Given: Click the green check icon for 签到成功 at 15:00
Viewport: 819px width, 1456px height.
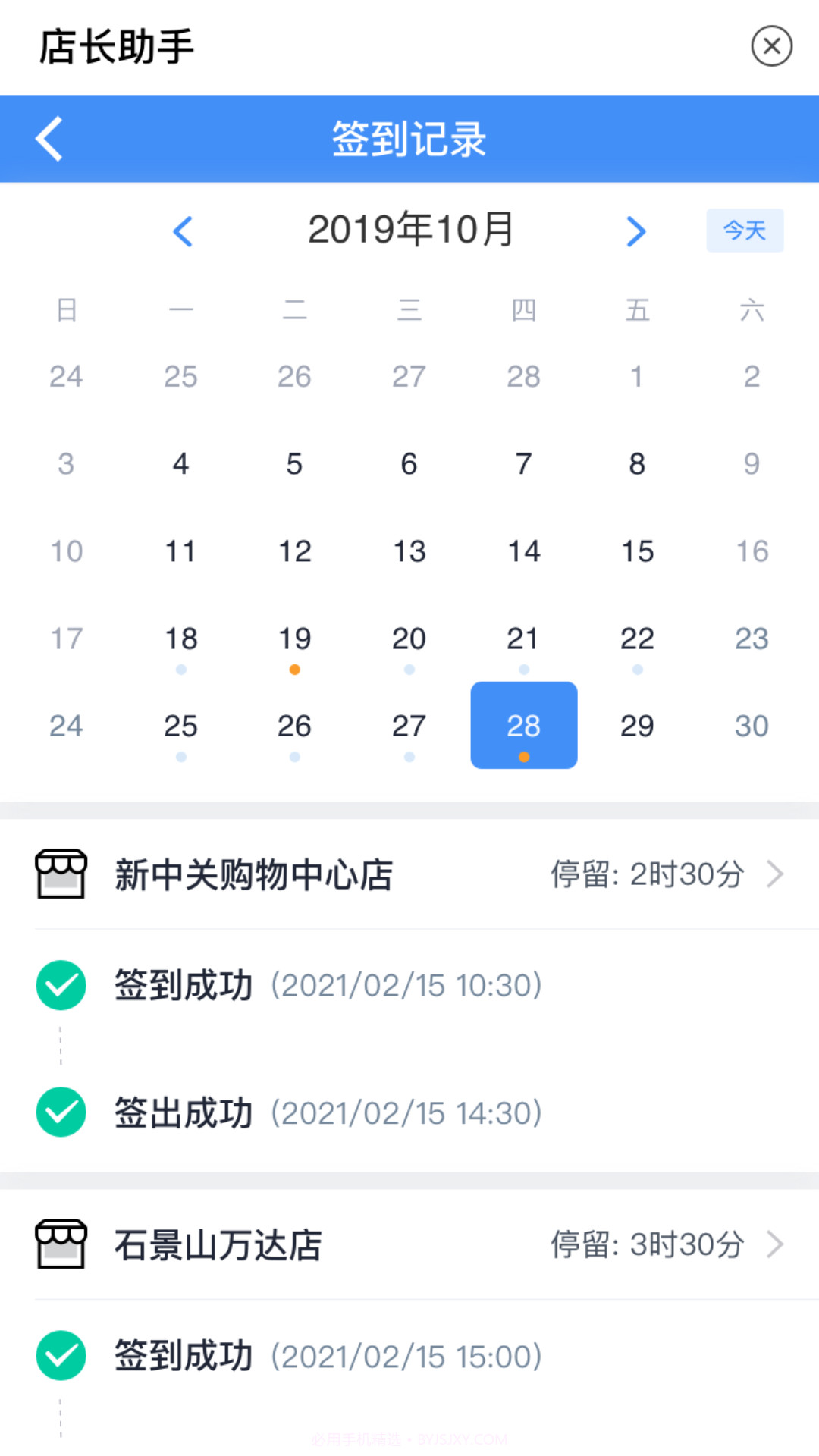Looking at the screenshot, I should click(x=61, y=1356).
